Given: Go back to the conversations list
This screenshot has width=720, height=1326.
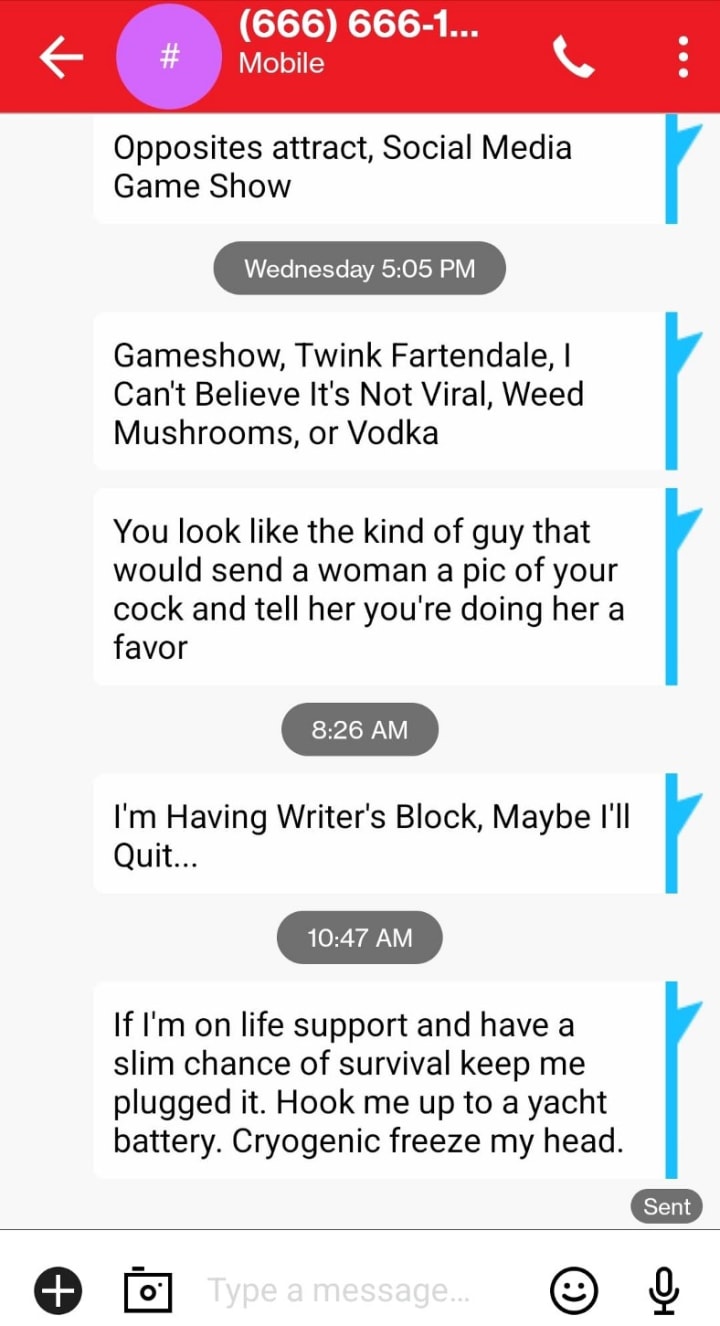Looking at the screenshot, I should click(61, 59).
